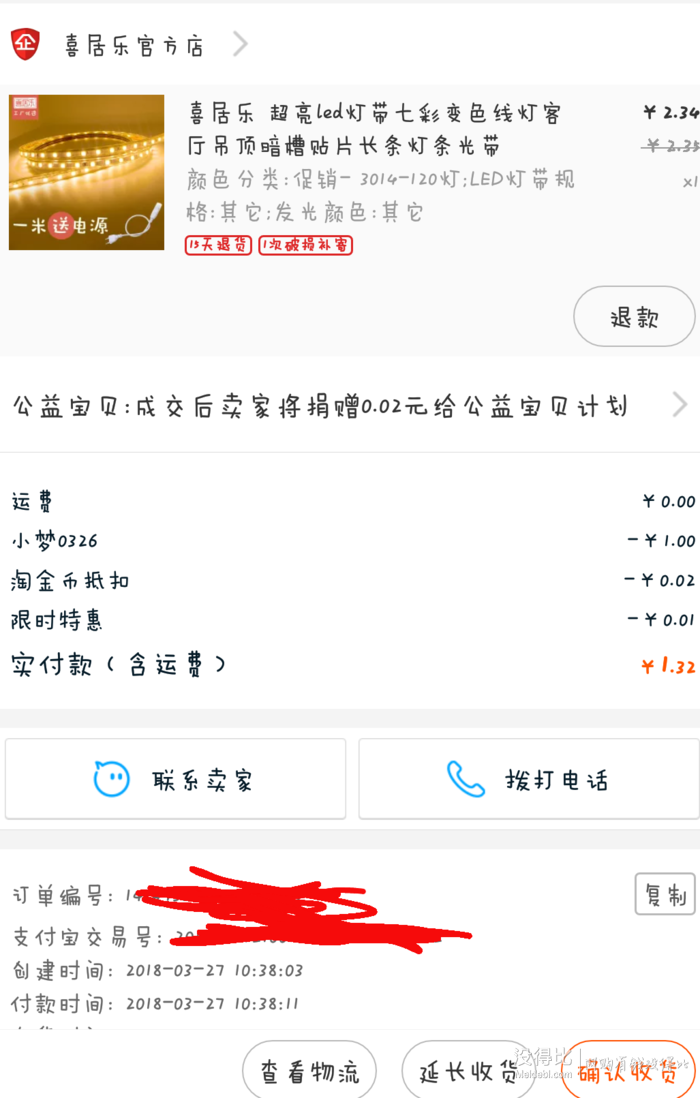Open the 喜居乐官方店 store page
Screen dimensions: 700x1098
[x=135, y=45]
